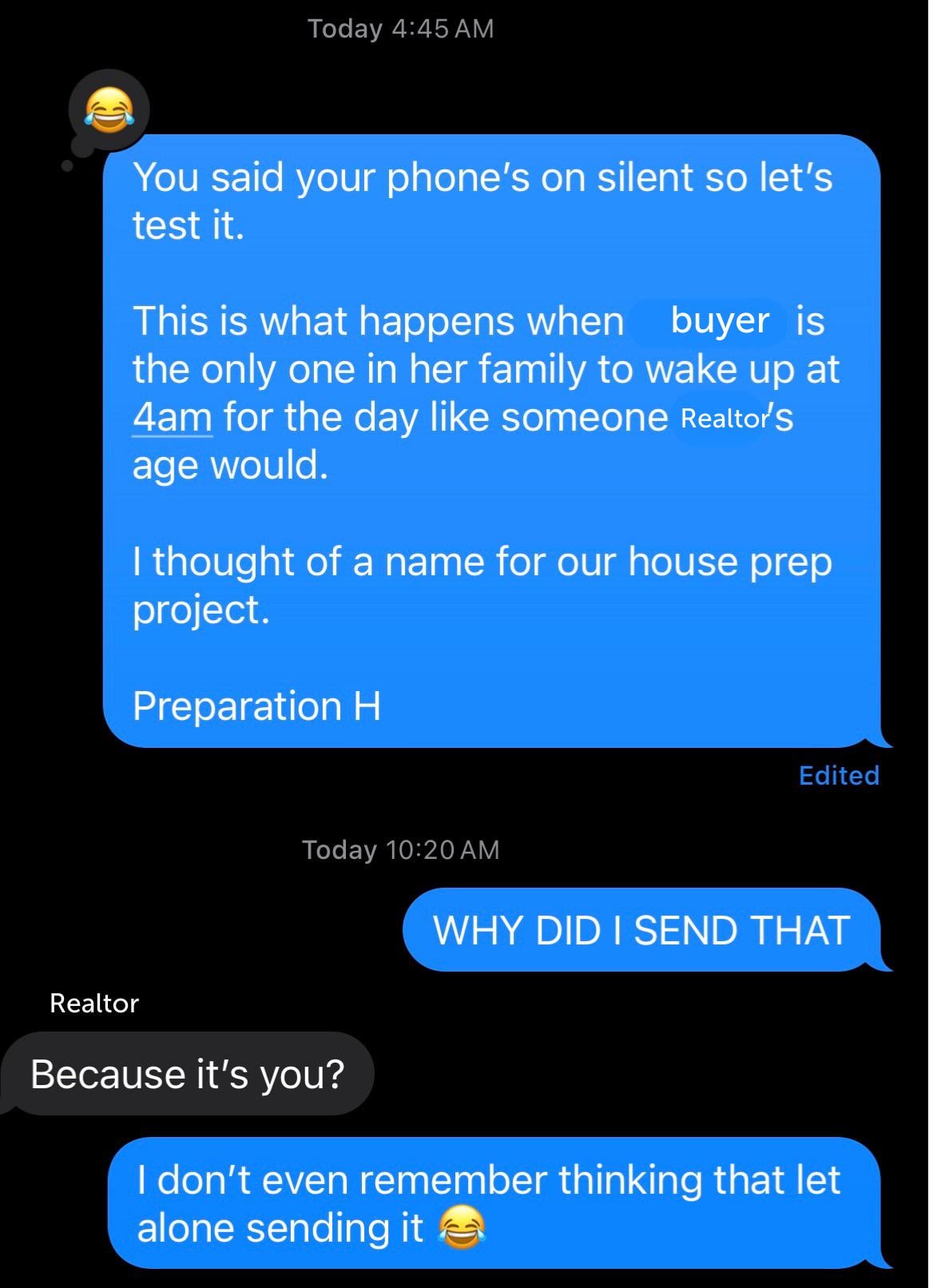
Task: Open the underlined 4am time link
Action: [172, 417]
